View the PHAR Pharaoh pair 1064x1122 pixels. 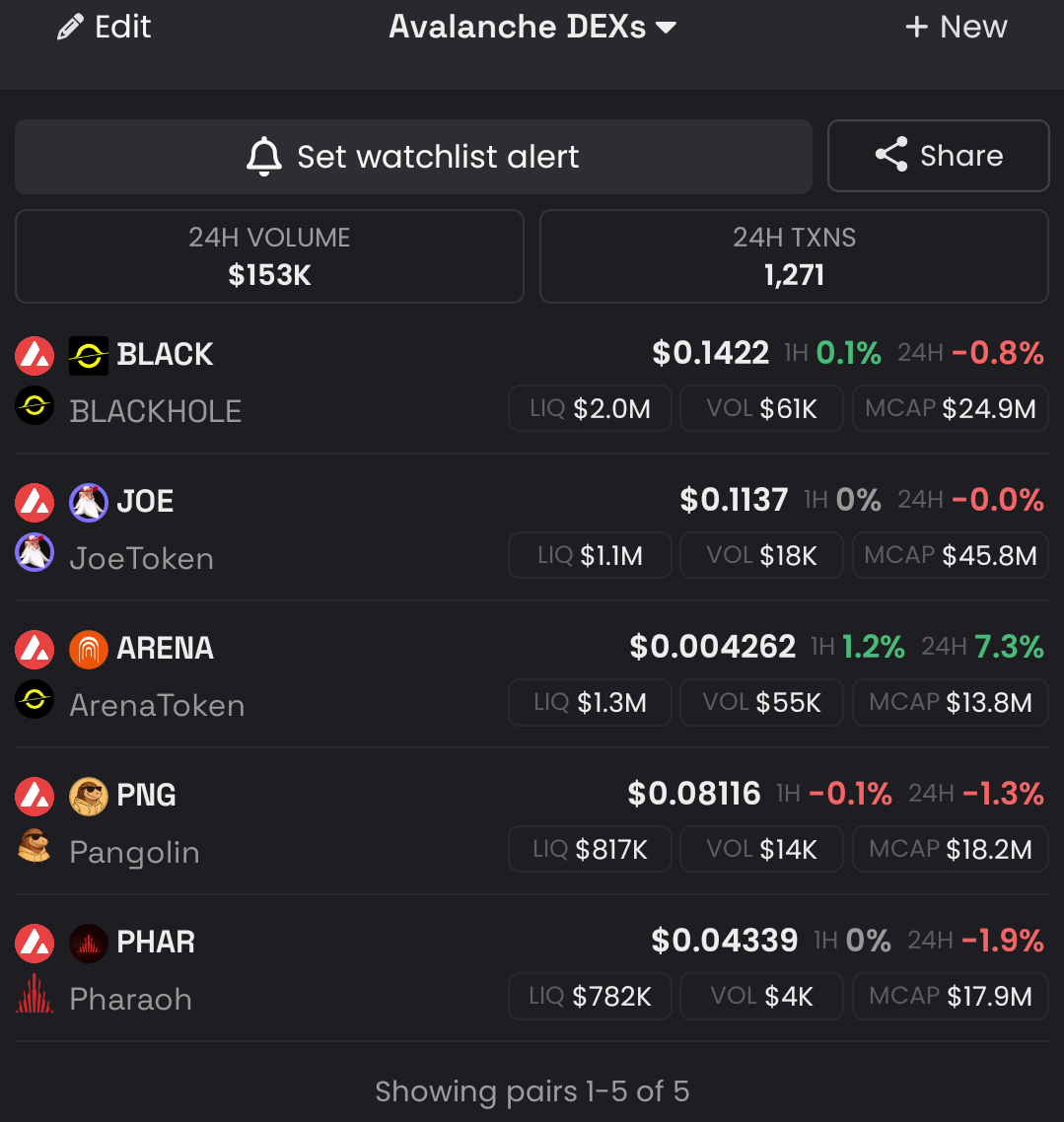(296, 969)
